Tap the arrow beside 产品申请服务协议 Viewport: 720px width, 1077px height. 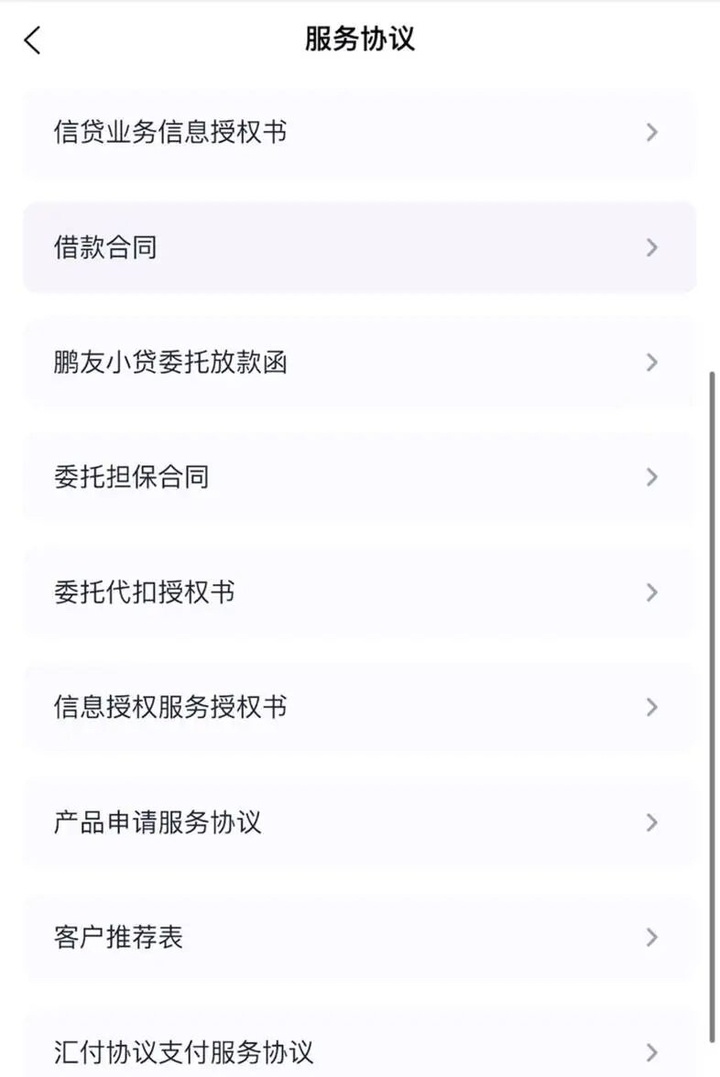pos(652,822)
